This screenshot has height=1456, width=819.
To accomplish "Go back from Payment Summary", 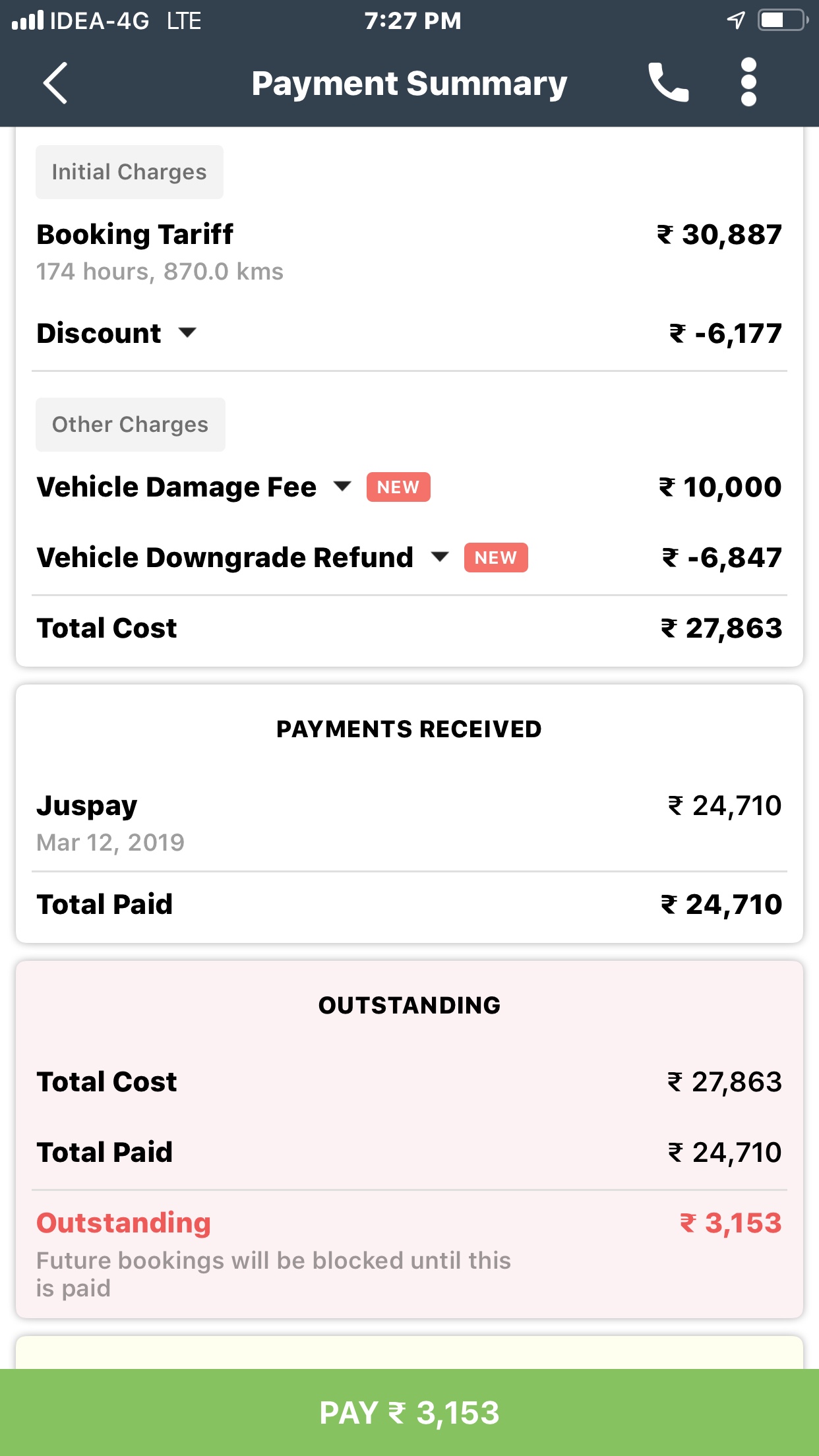I will 55,83.
